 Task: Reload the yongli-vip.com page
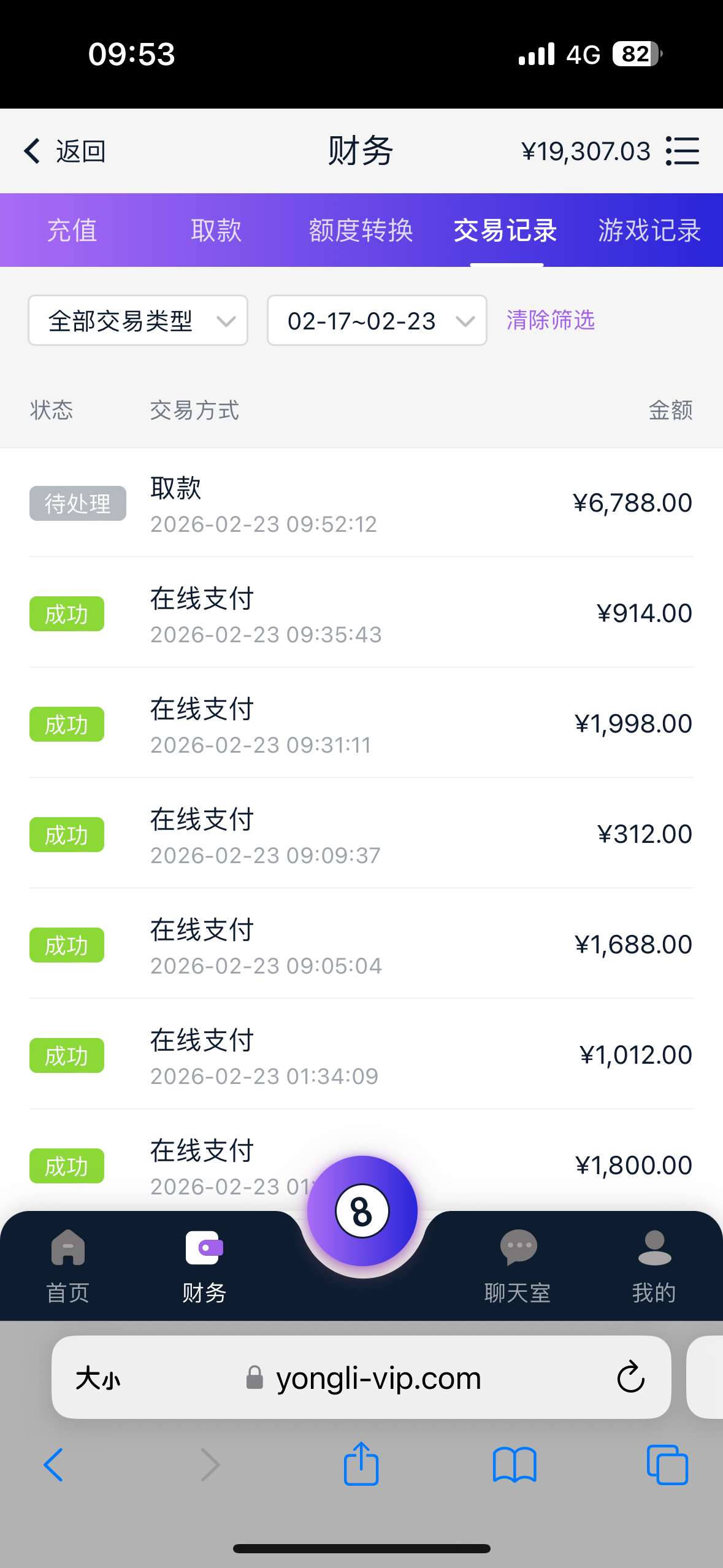[x=630, y=1377]
